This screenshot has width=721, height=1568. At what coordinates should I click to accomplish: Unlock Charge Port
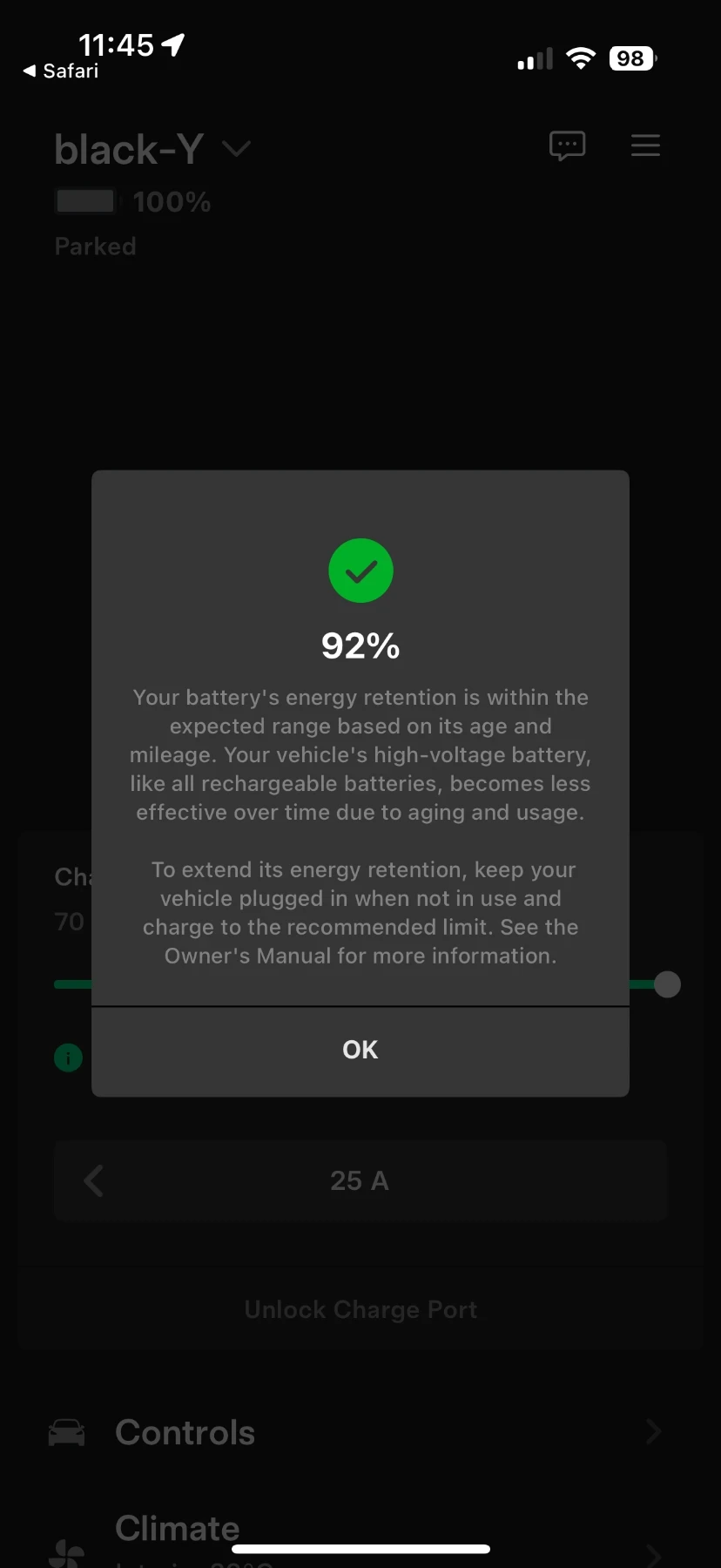360,1309
